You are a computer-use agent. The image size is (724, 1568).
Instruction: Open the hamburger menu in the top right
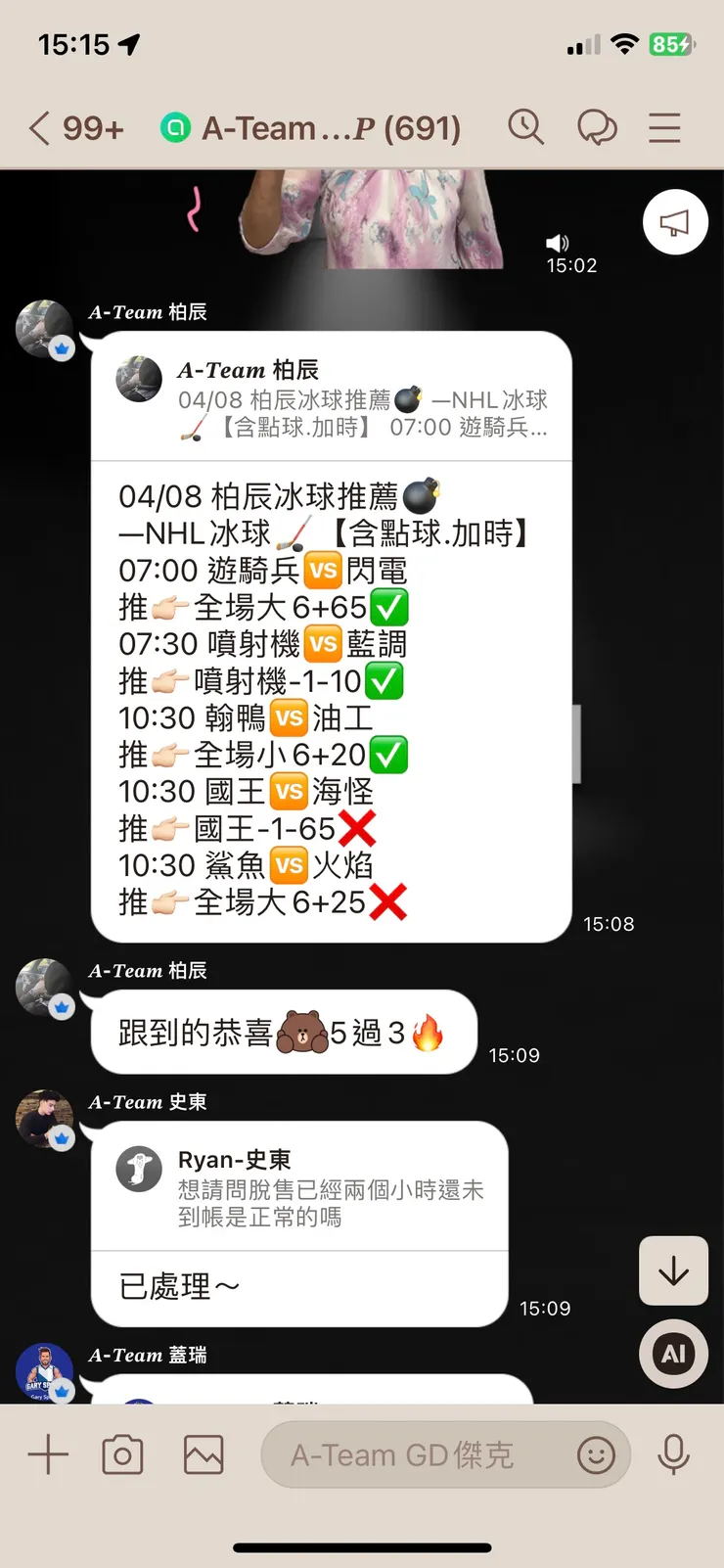coord(664,127)
